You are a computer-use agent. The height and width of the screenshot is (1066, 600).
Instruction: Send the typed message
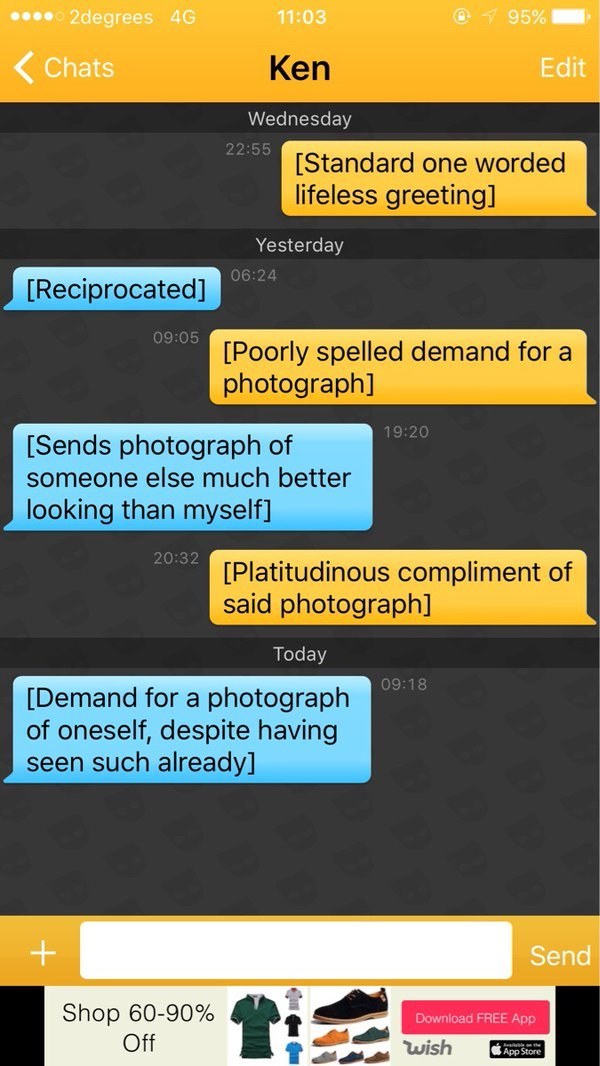coord(560,955)
